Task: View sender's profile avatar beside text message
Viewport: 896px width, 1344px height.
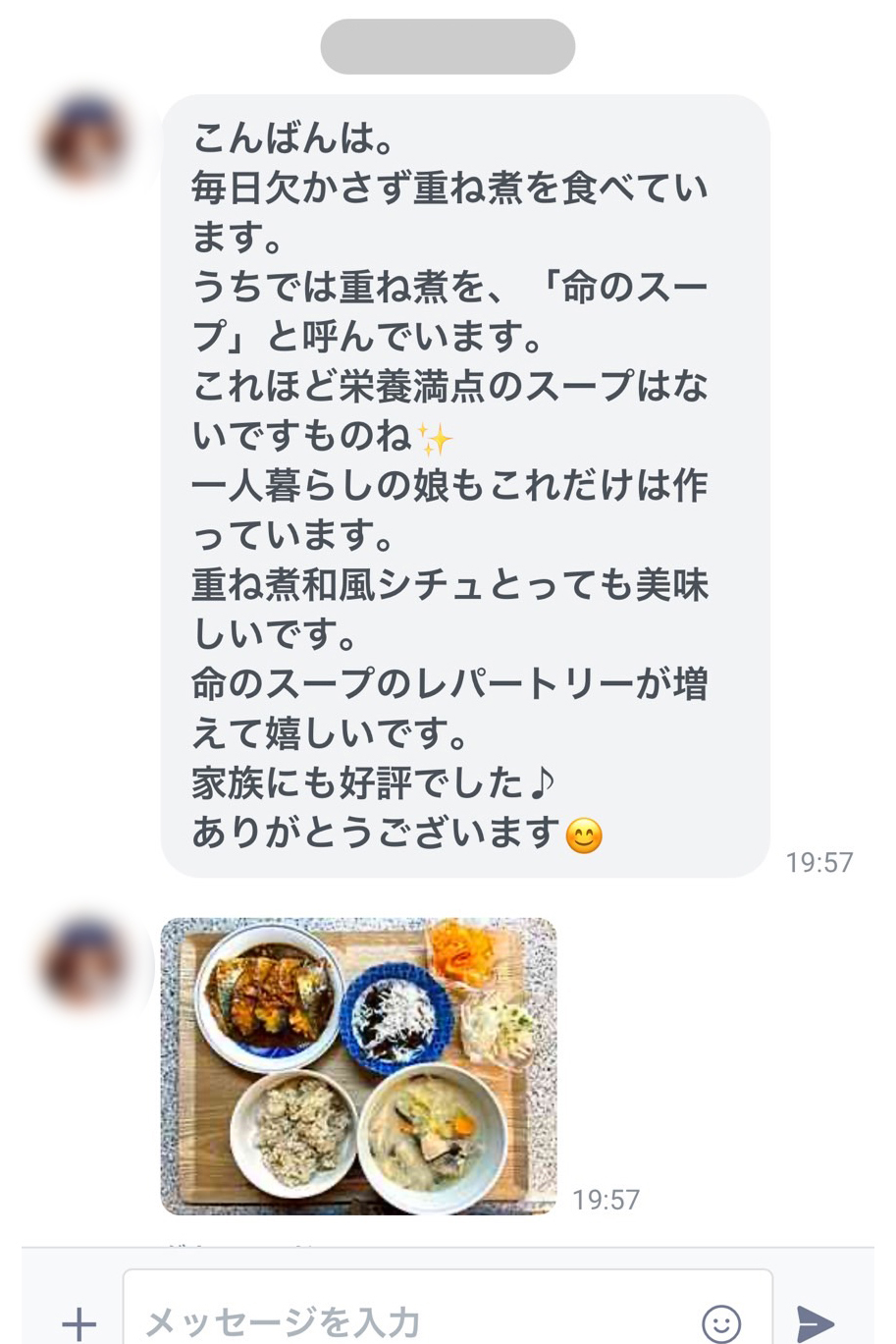Action: pos(84,140)
